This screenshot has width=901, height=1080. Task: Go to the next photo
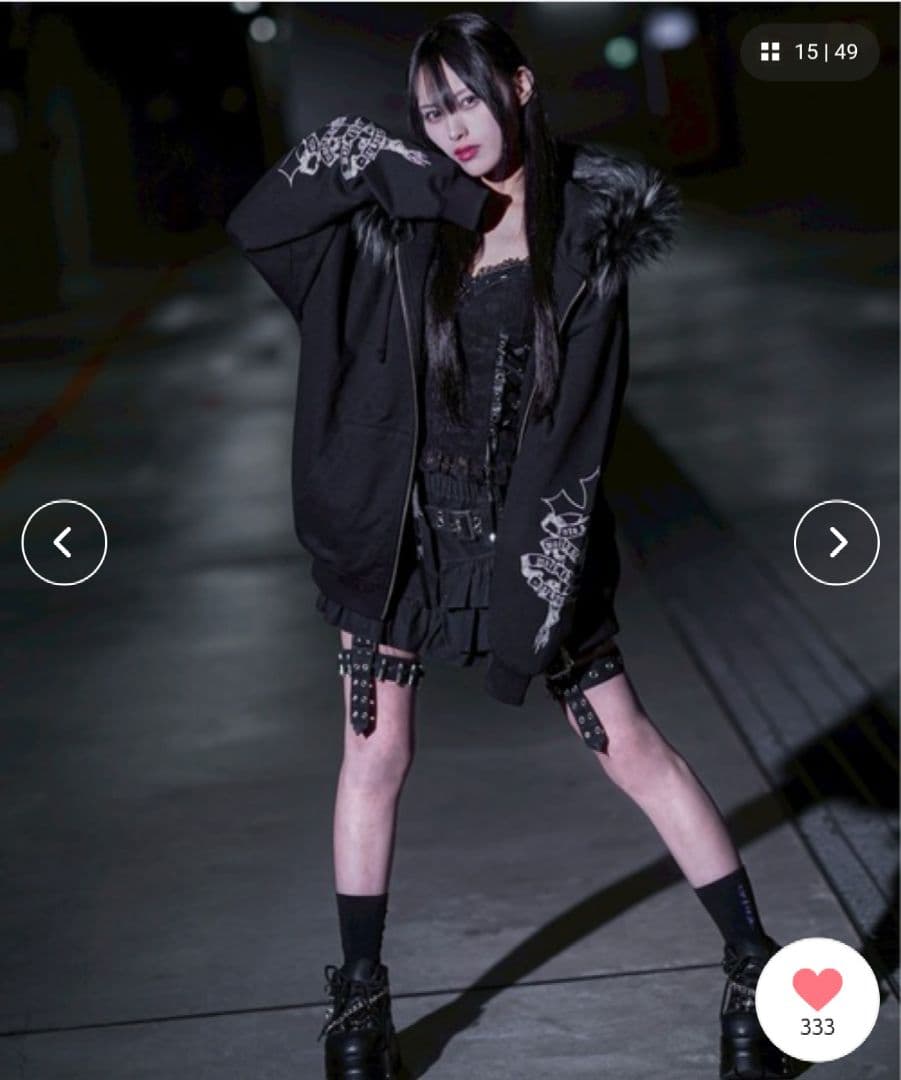click(836, 542)
